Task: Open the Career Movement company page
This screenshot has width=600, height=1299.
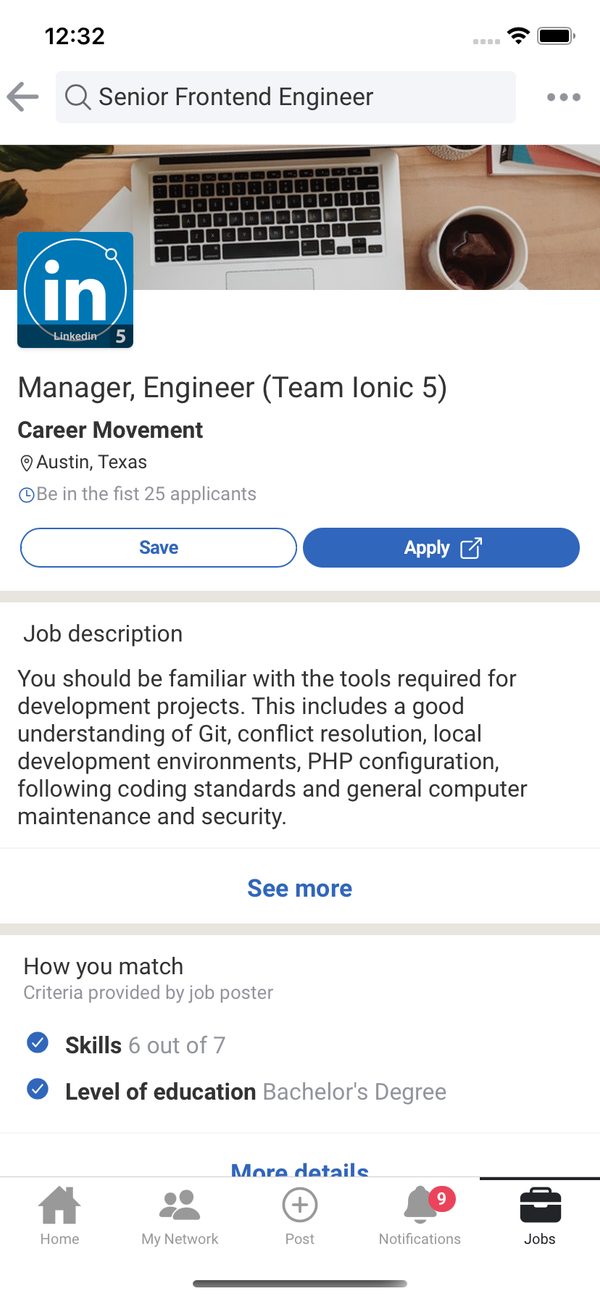Action: (x=110, y=430)
